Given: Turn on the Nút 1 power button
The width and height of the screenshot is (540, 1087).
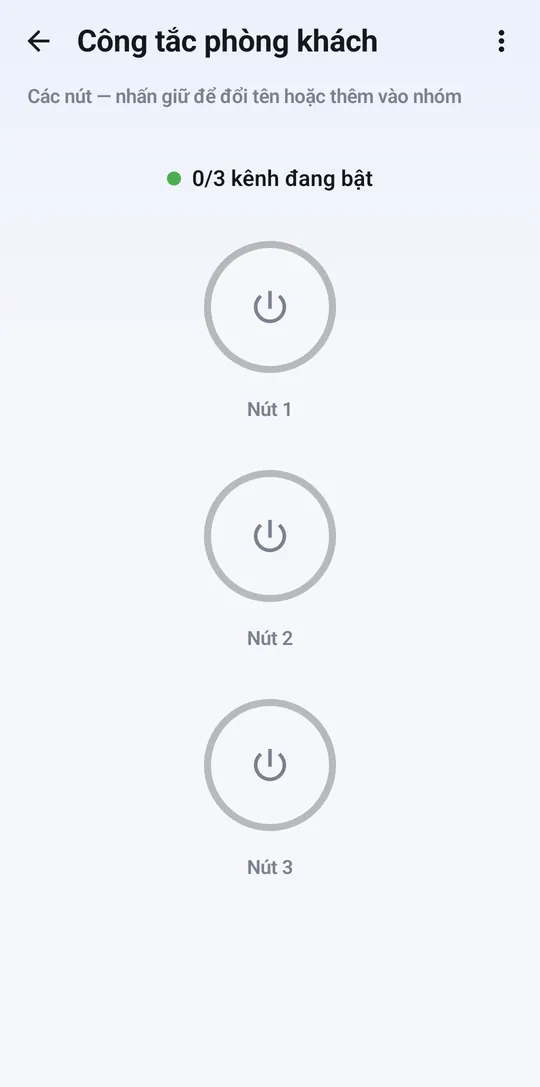Looking at the screenshot, I should [x=270, y=307].
